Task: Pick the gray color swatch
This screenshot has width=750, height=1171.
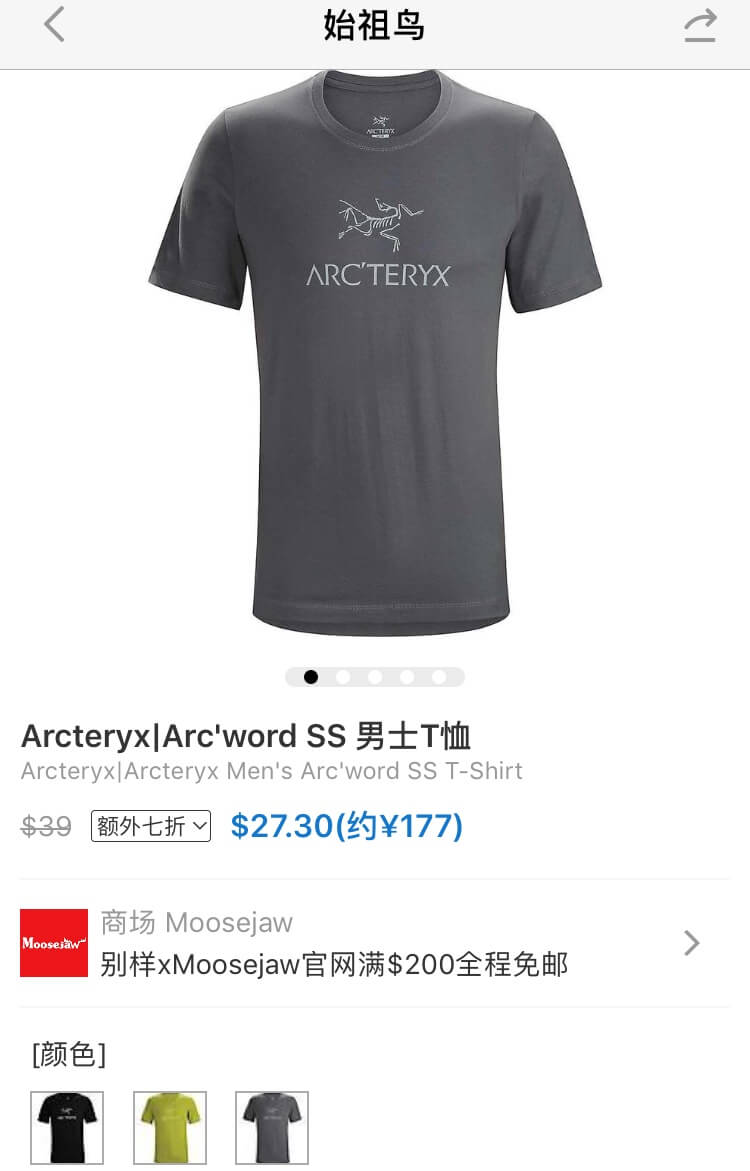Action: (272, 1127)
